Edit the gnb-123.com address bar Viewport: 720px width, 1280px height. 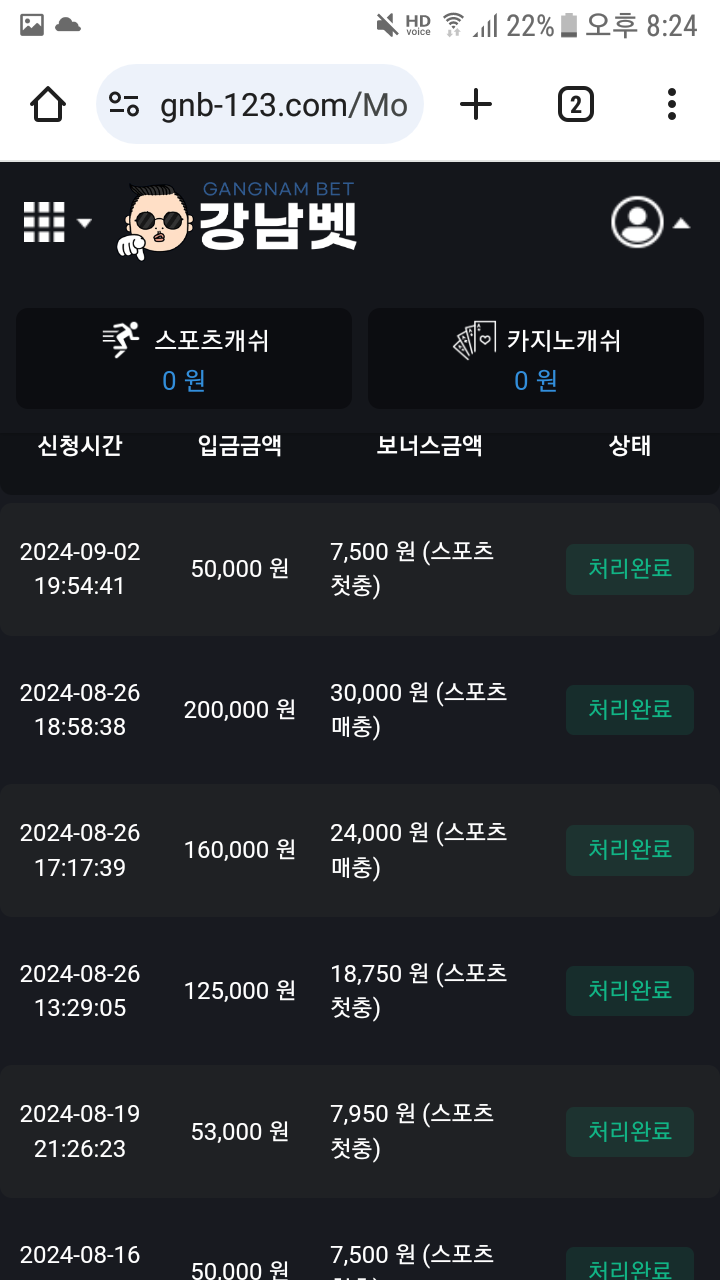[282, 105]
